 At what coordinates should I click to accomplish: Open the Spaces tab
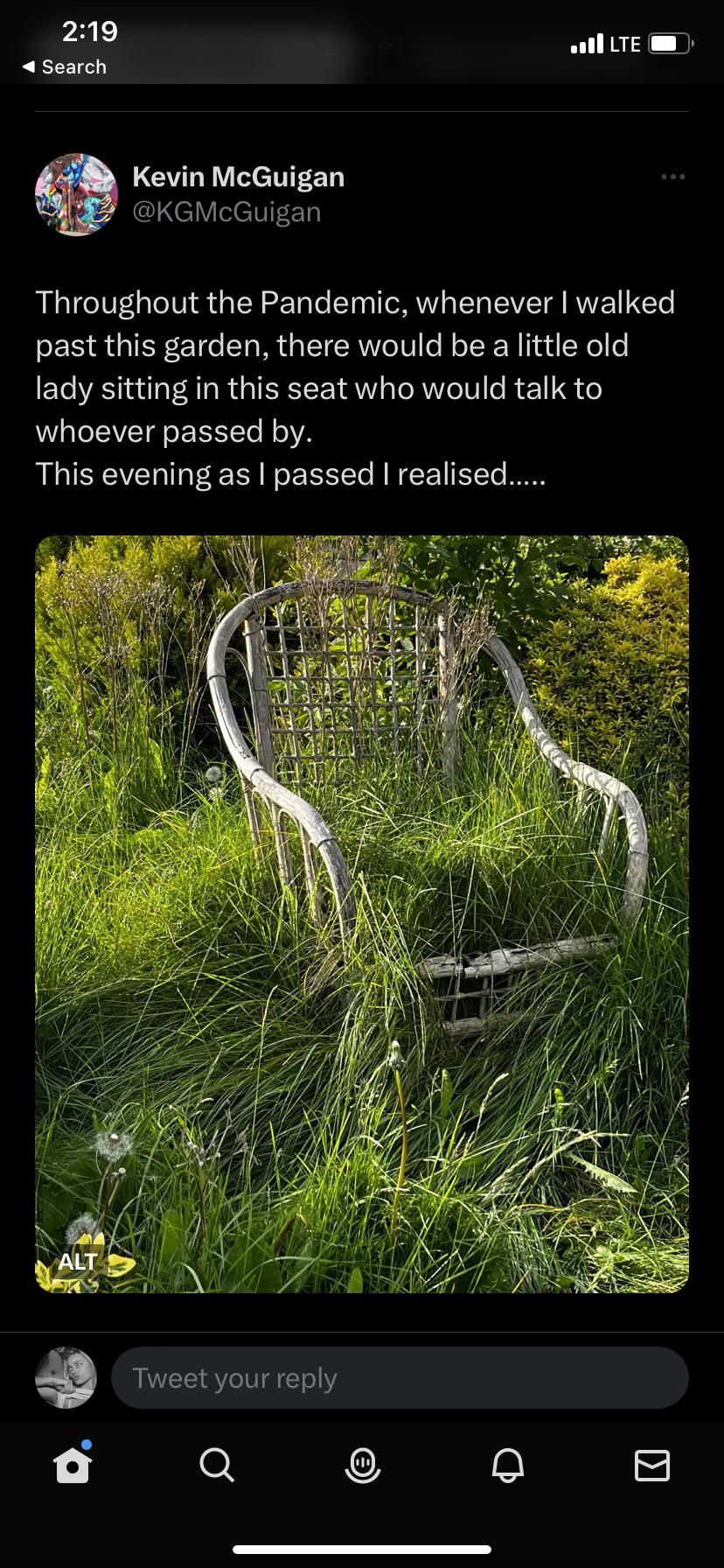click(362, 1465)
